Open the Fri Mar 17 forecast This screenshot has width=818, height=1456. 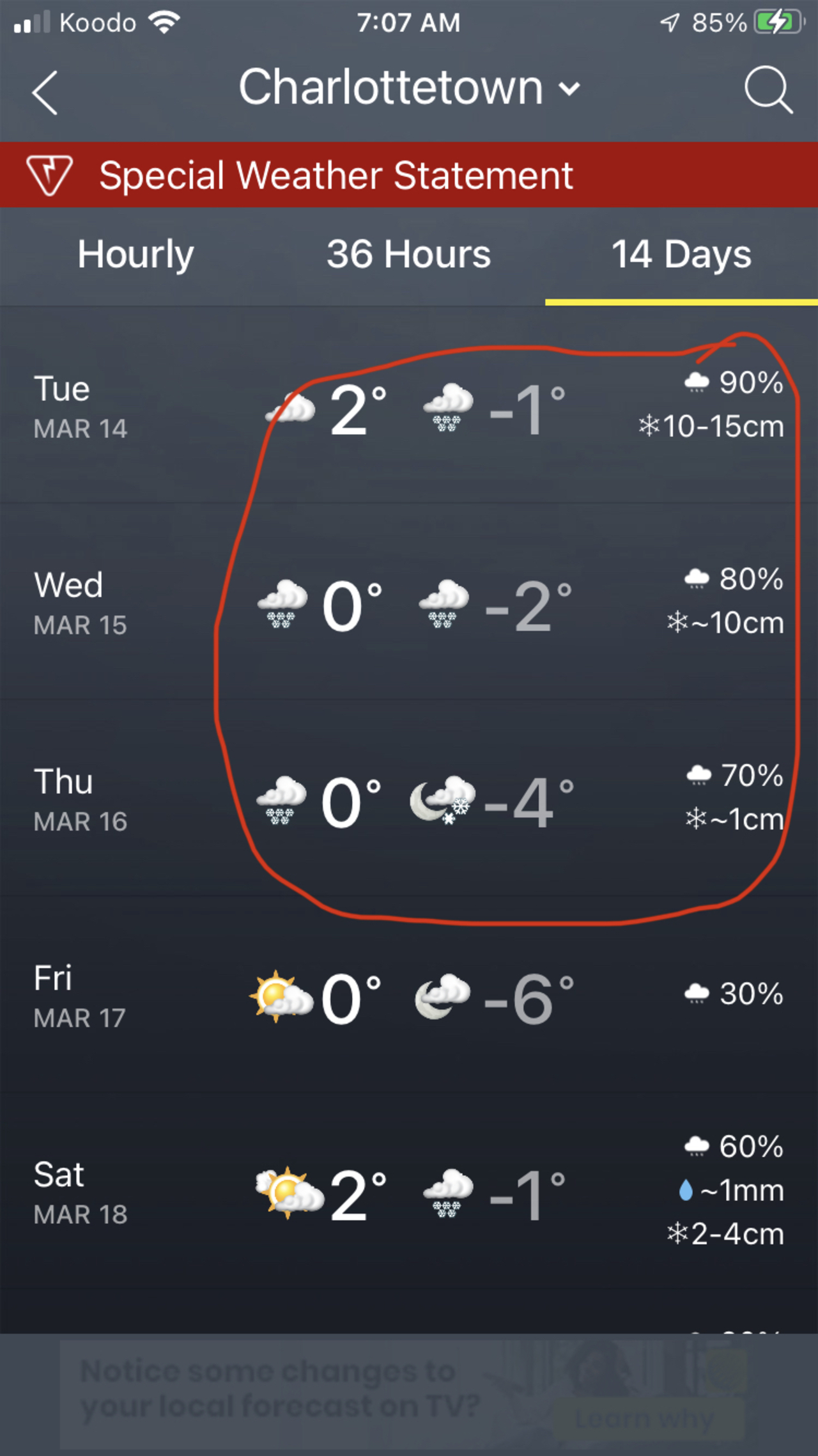(409, 996)
